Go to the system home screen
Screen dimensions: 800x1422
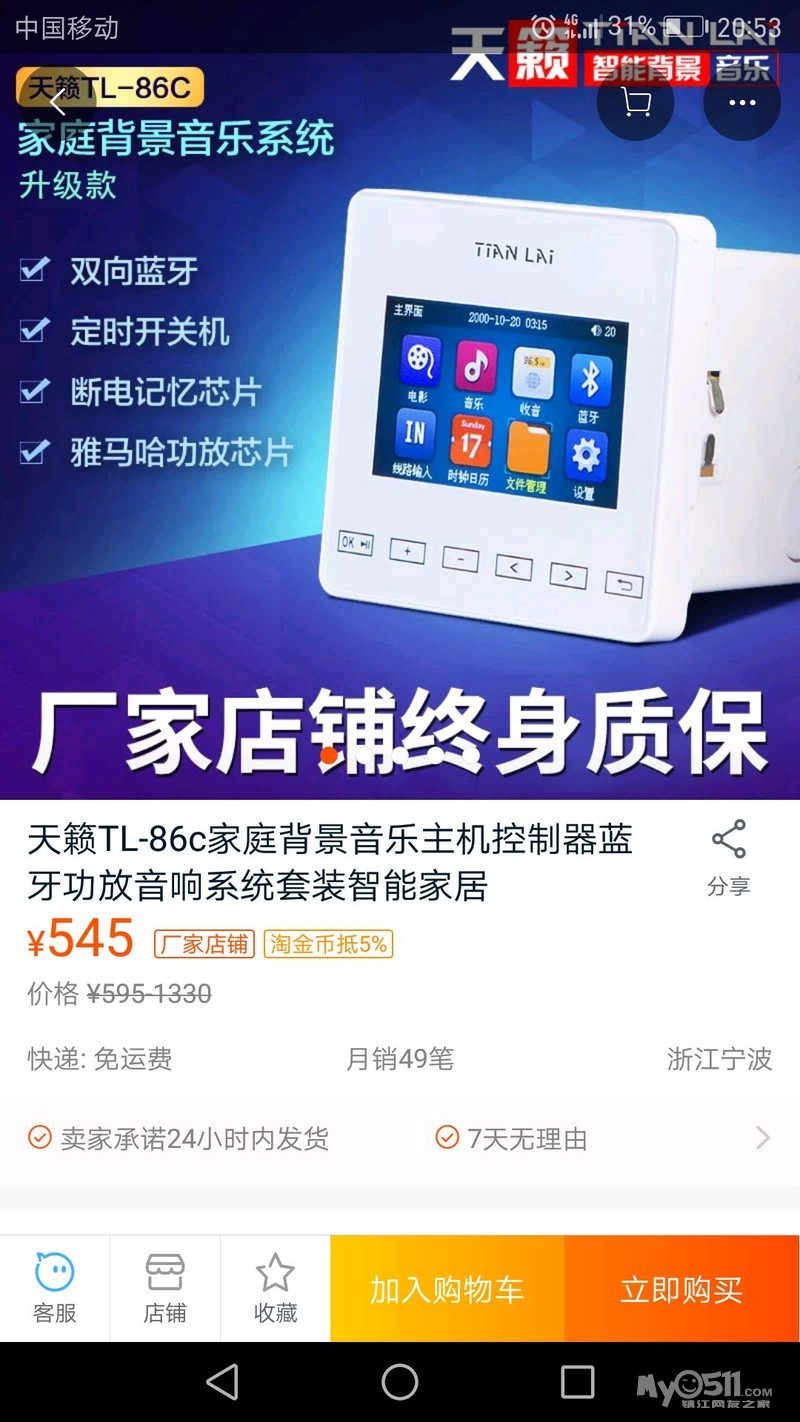click(400, 1382)
